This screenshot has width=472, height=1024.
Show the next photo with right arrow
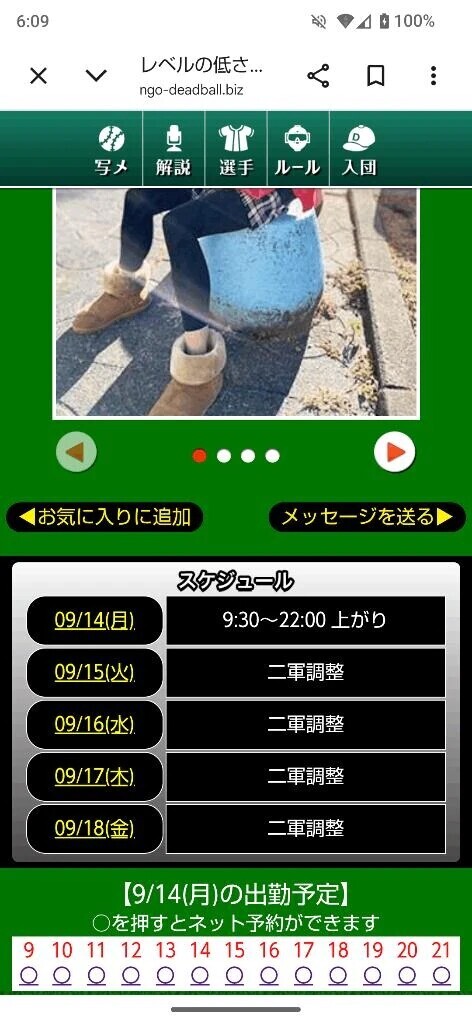point(395,452)
